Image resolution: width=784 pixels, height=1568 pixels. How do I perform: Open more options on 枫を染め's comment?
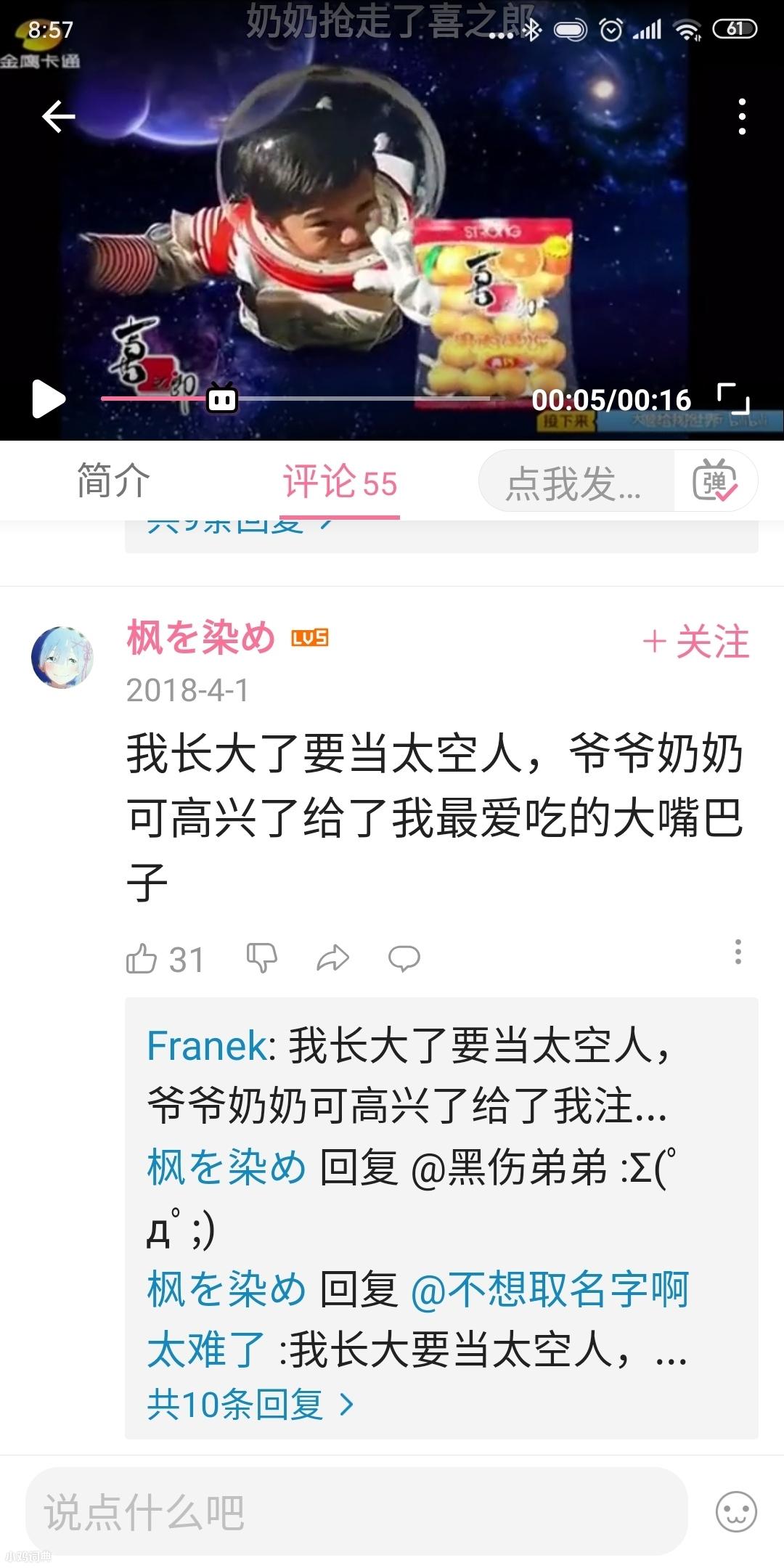(738, 952)
